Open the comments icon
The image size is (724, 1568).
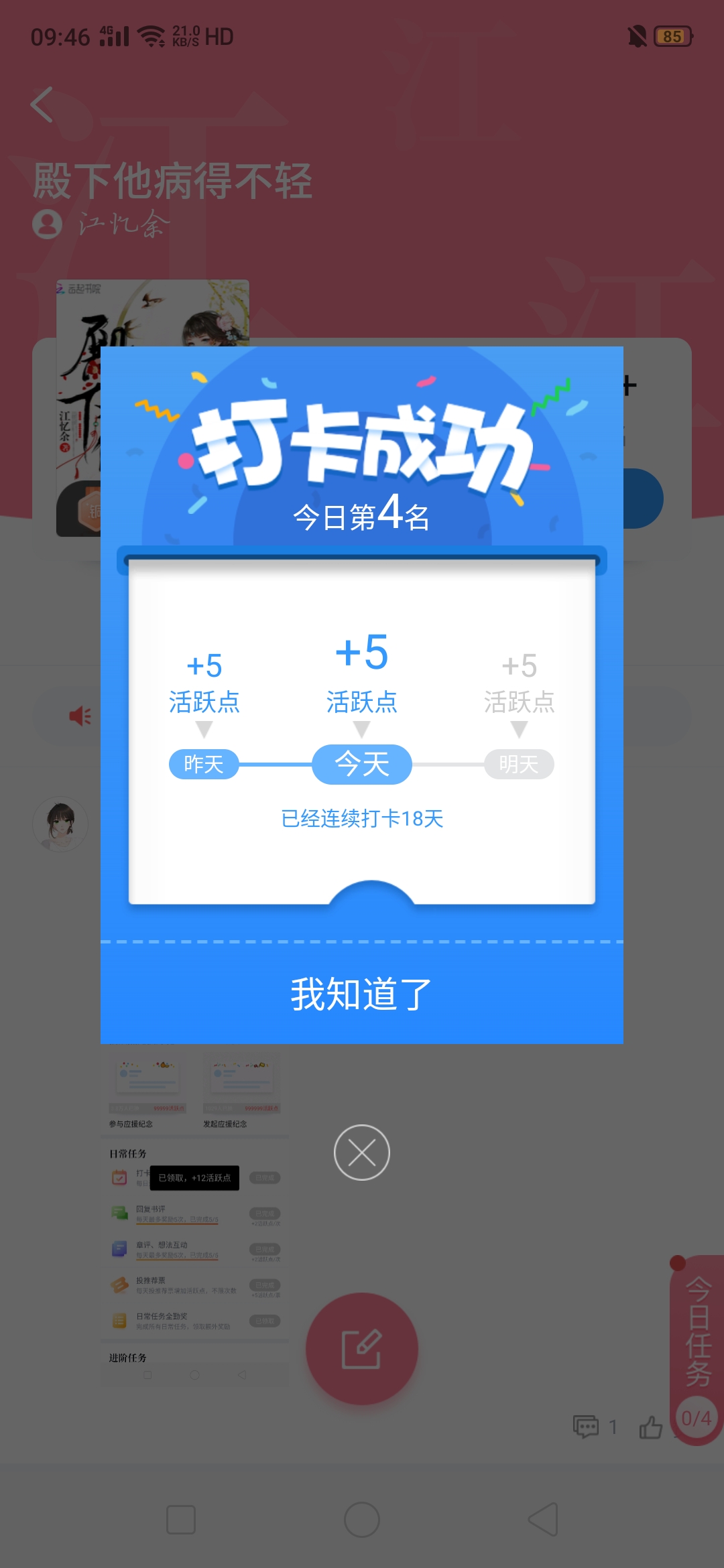(586, 1427)
